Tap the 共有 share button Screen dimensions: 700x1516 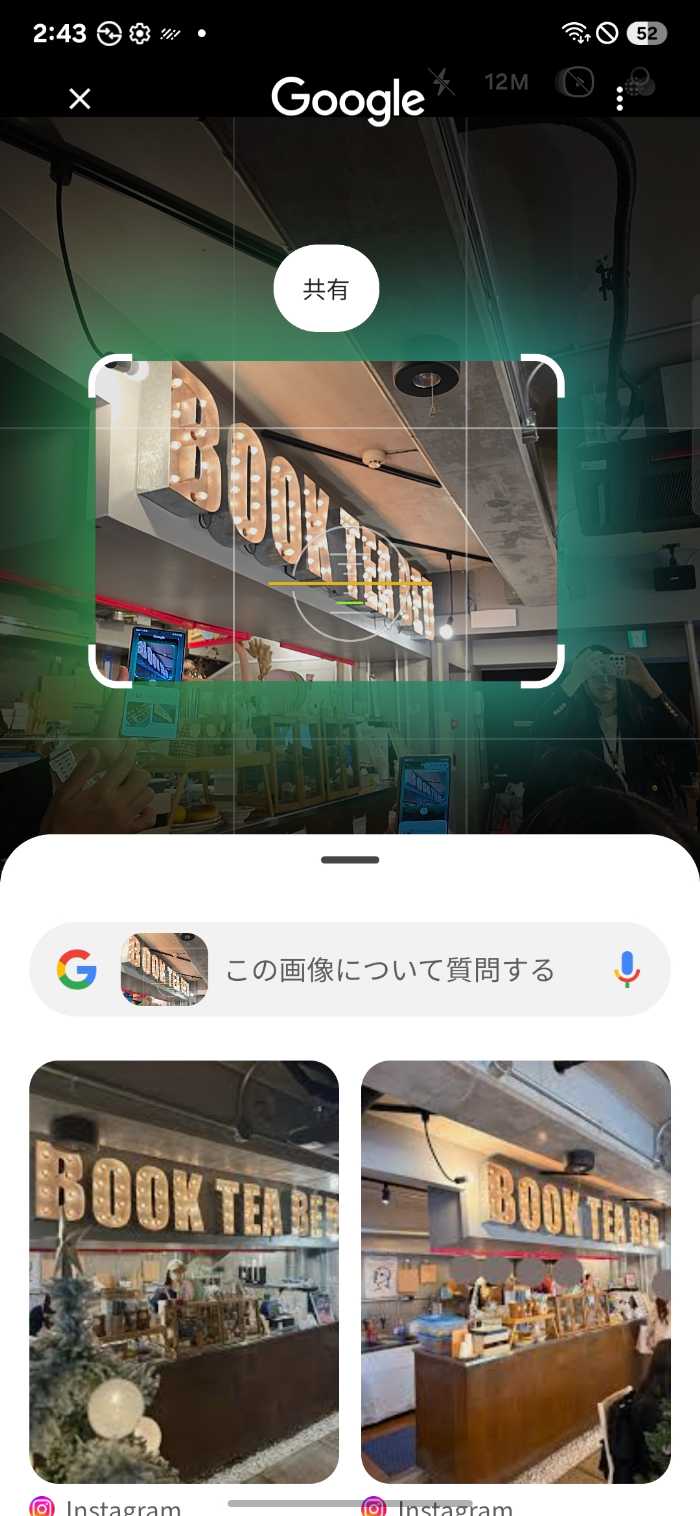pyautogui.click(x=326, y=289)
